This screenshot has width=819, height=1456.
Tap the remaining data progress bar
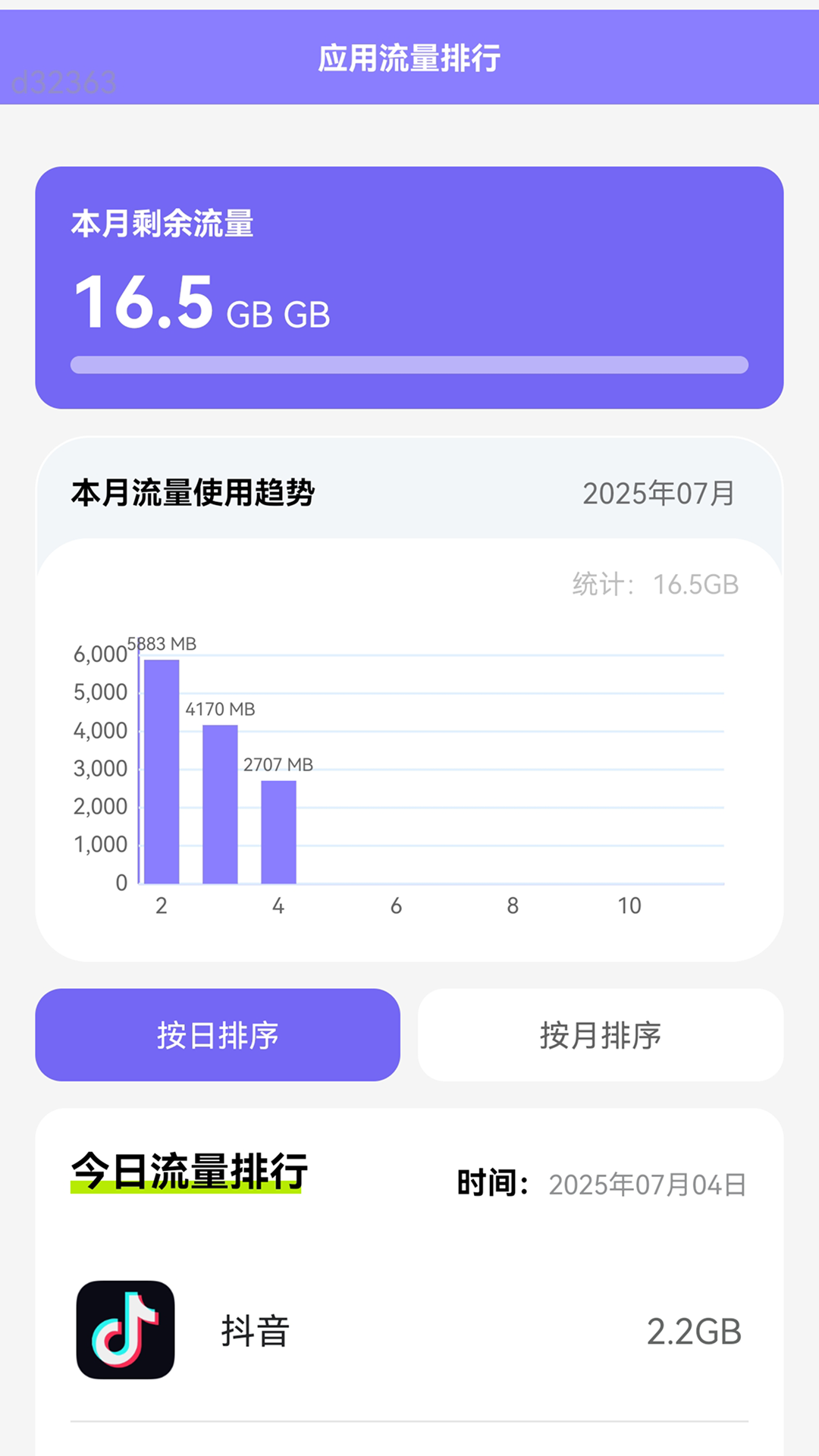pyautogui.click(x=409, y=364)
